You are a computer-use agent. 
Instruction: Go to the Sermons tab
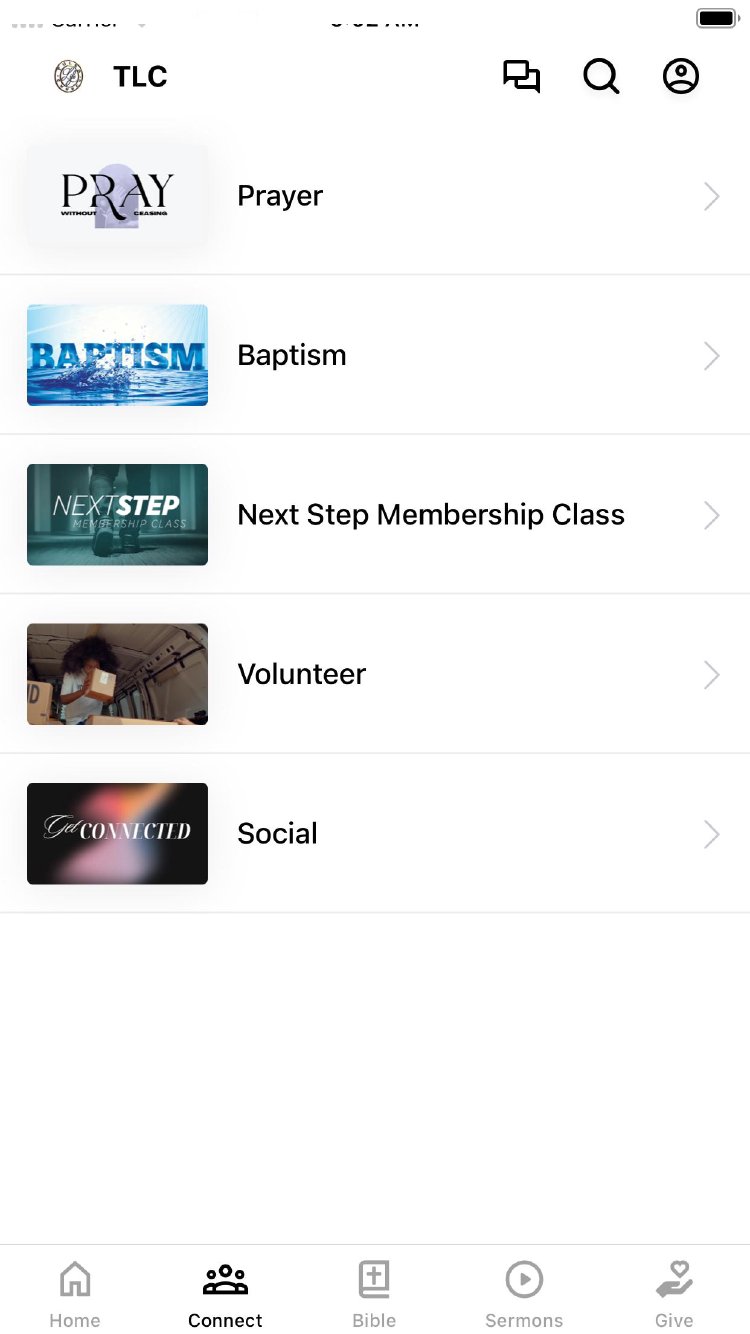524,1294
